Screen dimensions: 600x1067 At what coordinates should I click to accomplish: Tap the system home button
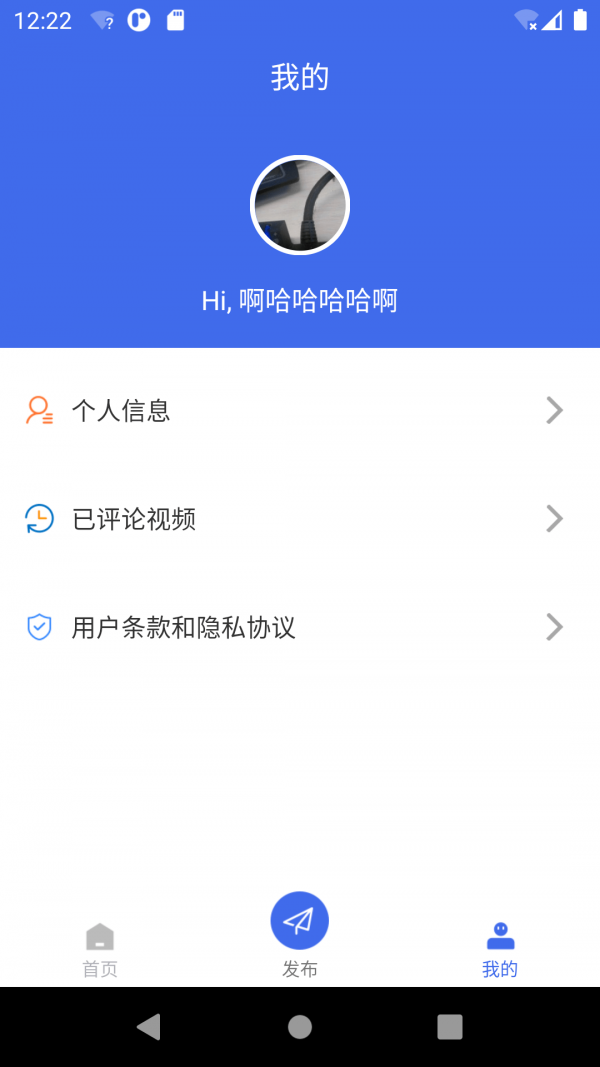(x=299, y=1026)
